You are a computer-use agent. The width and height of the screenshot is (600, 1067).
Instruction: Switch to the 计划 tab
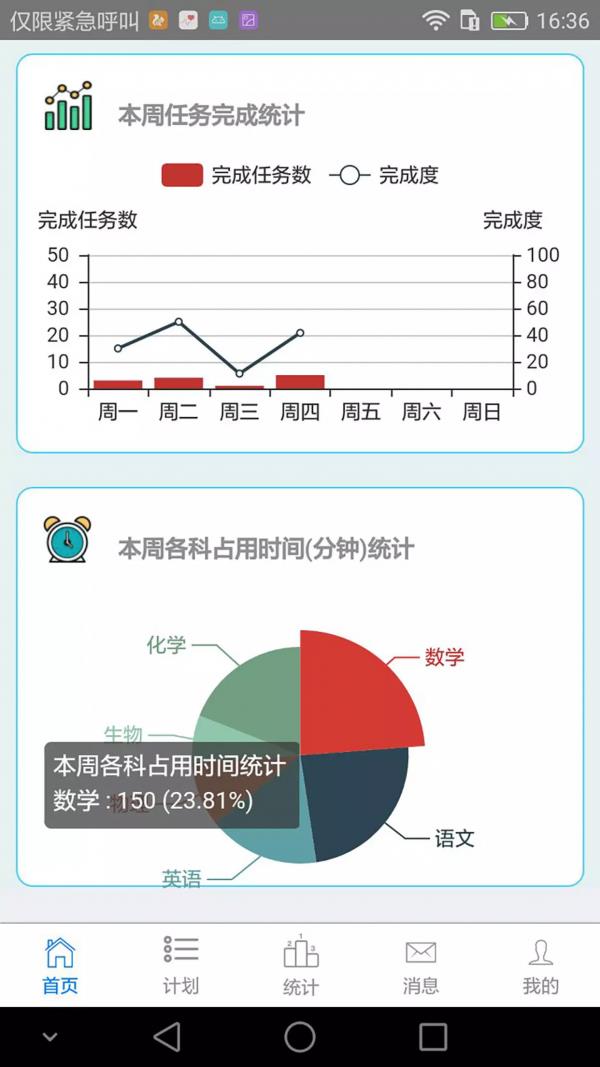(x=180, y=965)
